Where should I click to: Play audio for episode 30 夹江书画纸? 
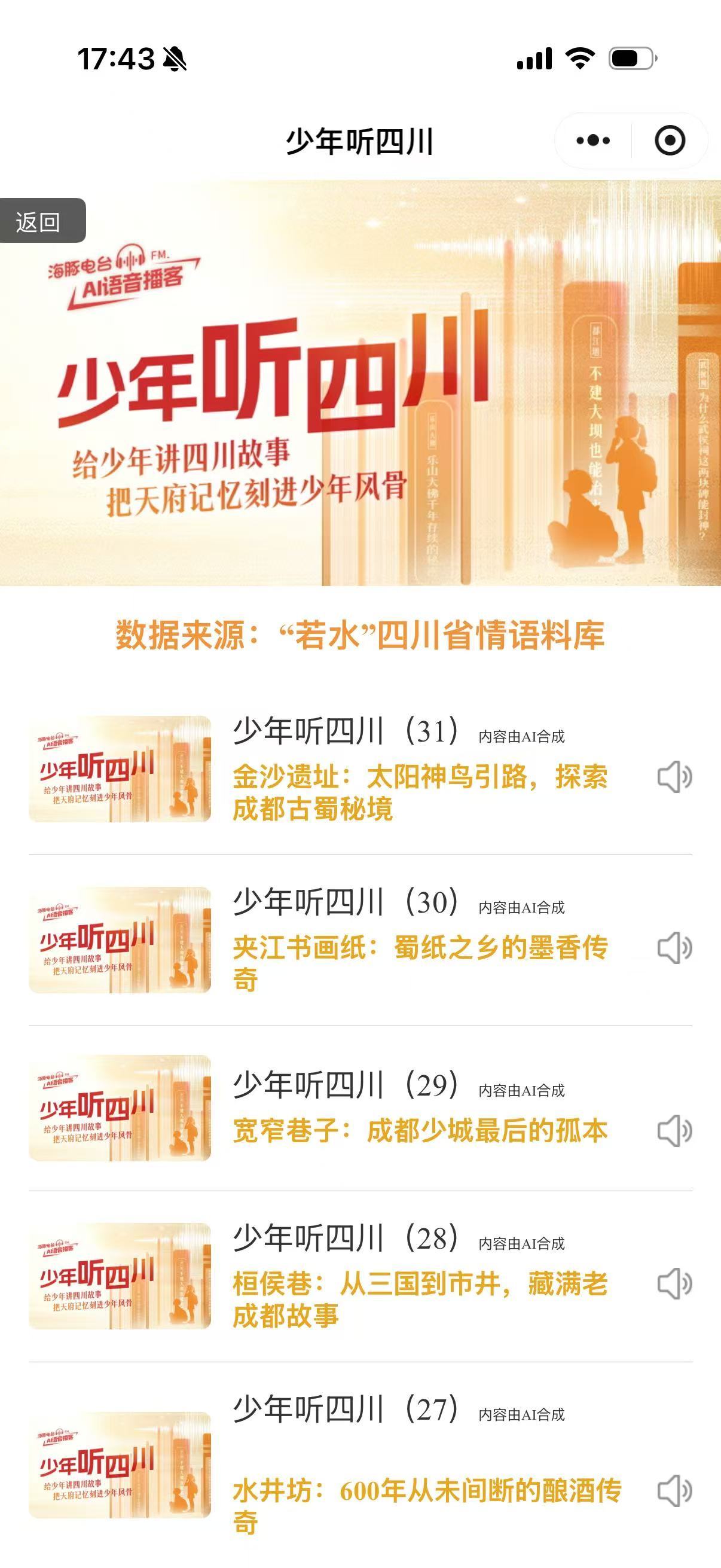pos(674,948)
